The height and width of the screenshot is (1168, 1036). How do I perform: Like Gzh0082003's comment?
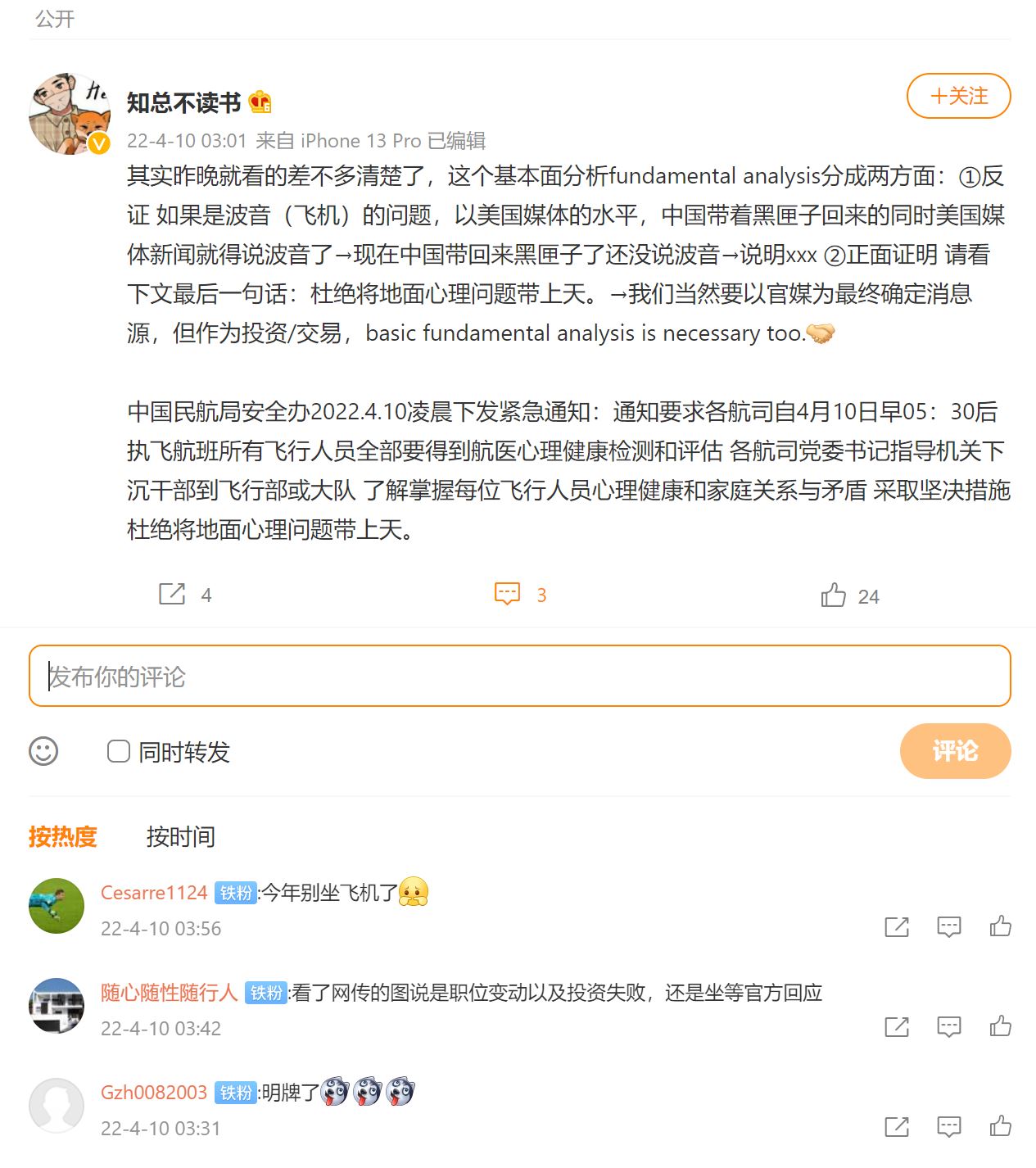tap(1000, 1126)
